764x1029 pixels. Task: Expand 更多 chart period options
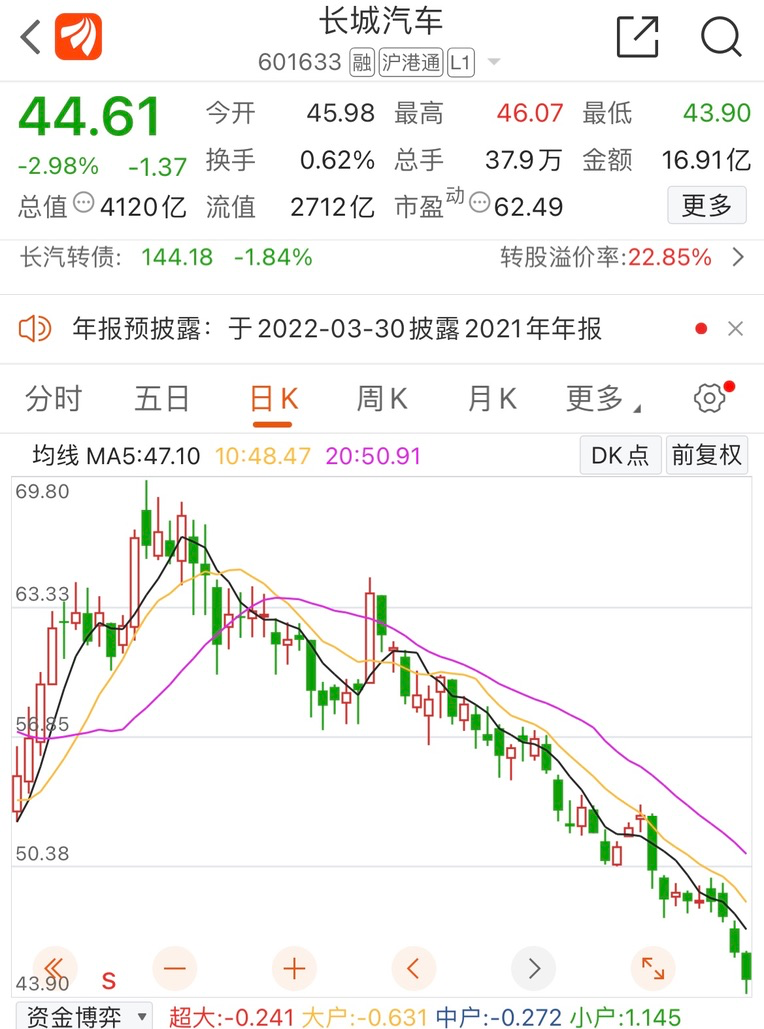[603, 398]
